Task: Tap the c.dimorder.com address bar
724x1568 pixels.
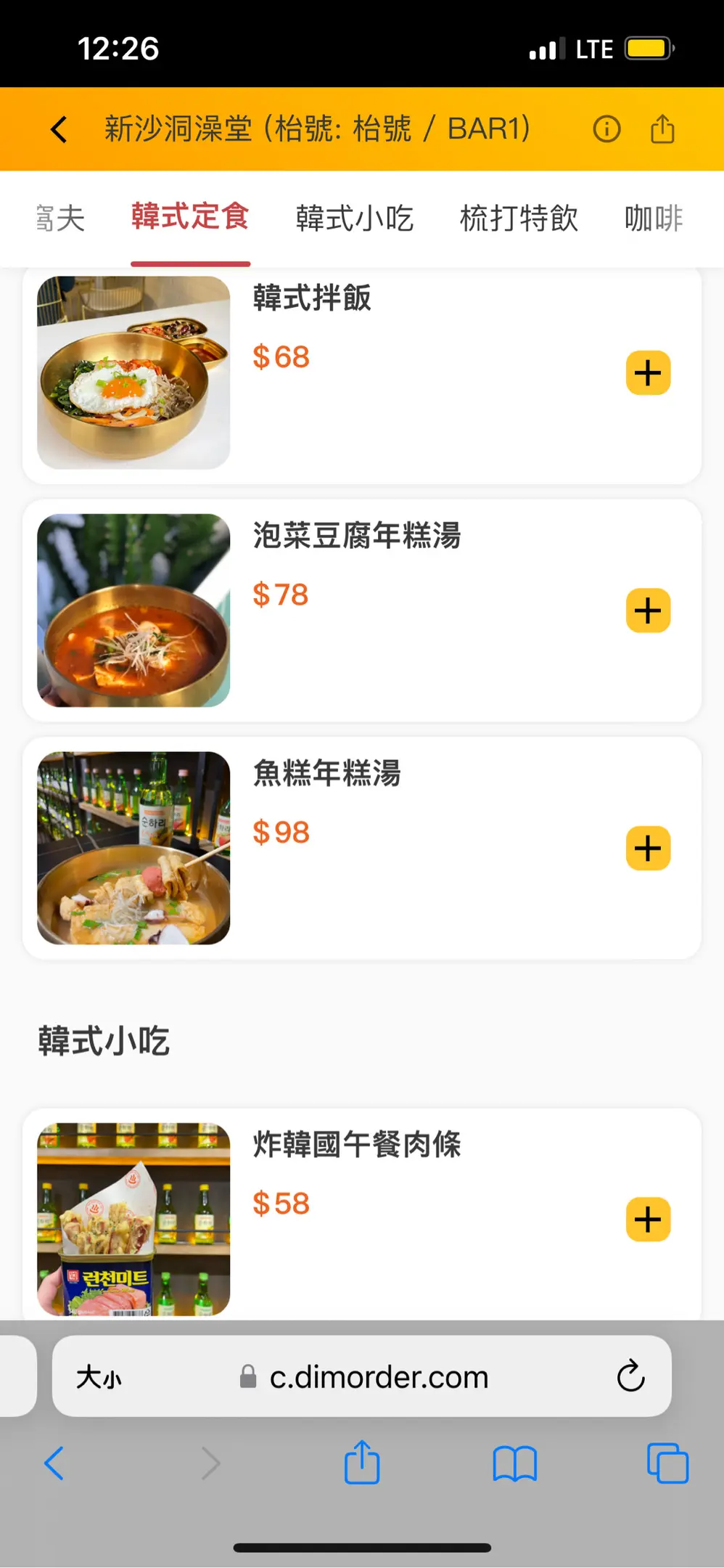Action: pyautogui.click(x=377, y=1376)
